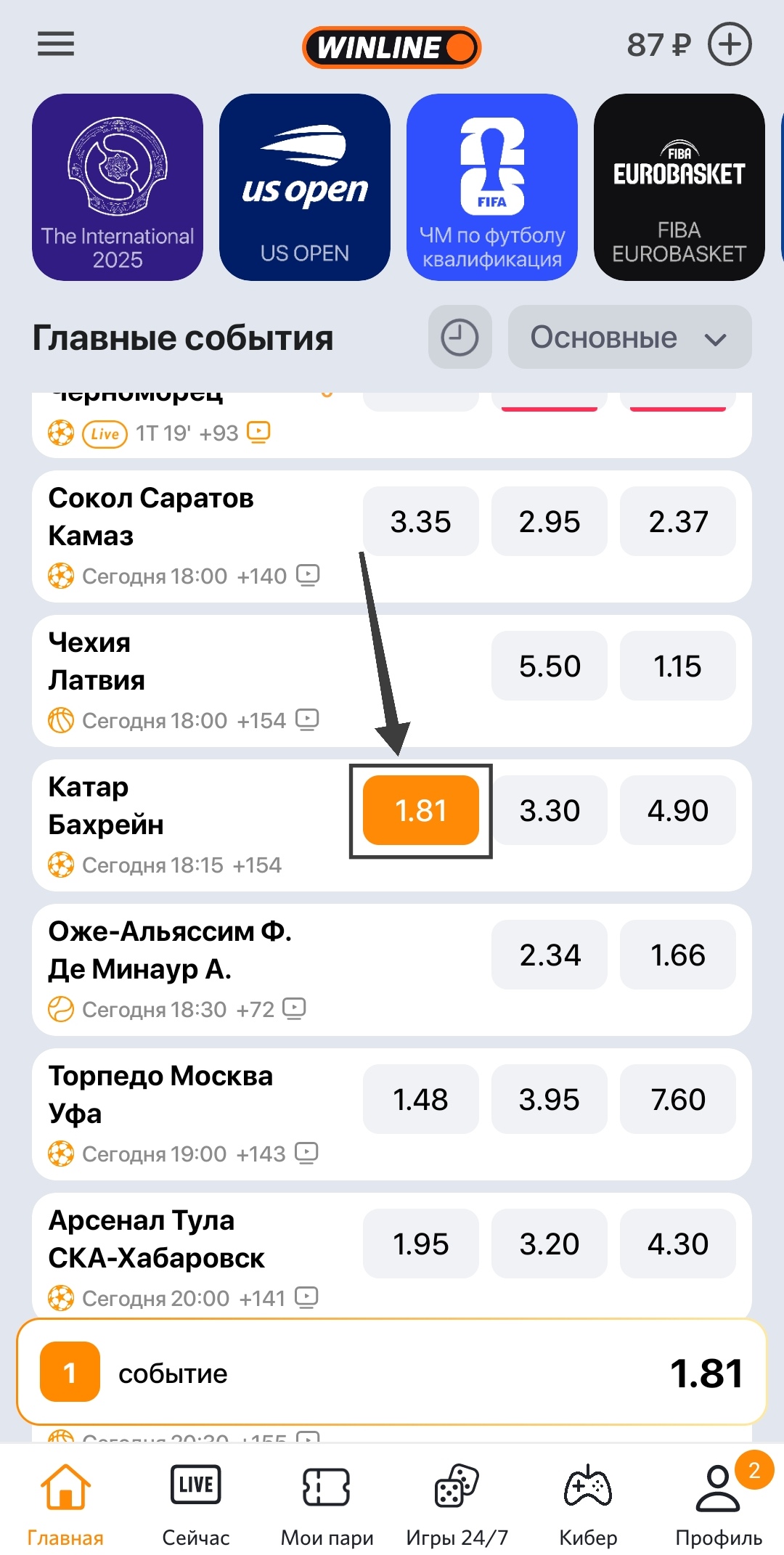Open the bet slip with 1 событие

(392, 1373)
